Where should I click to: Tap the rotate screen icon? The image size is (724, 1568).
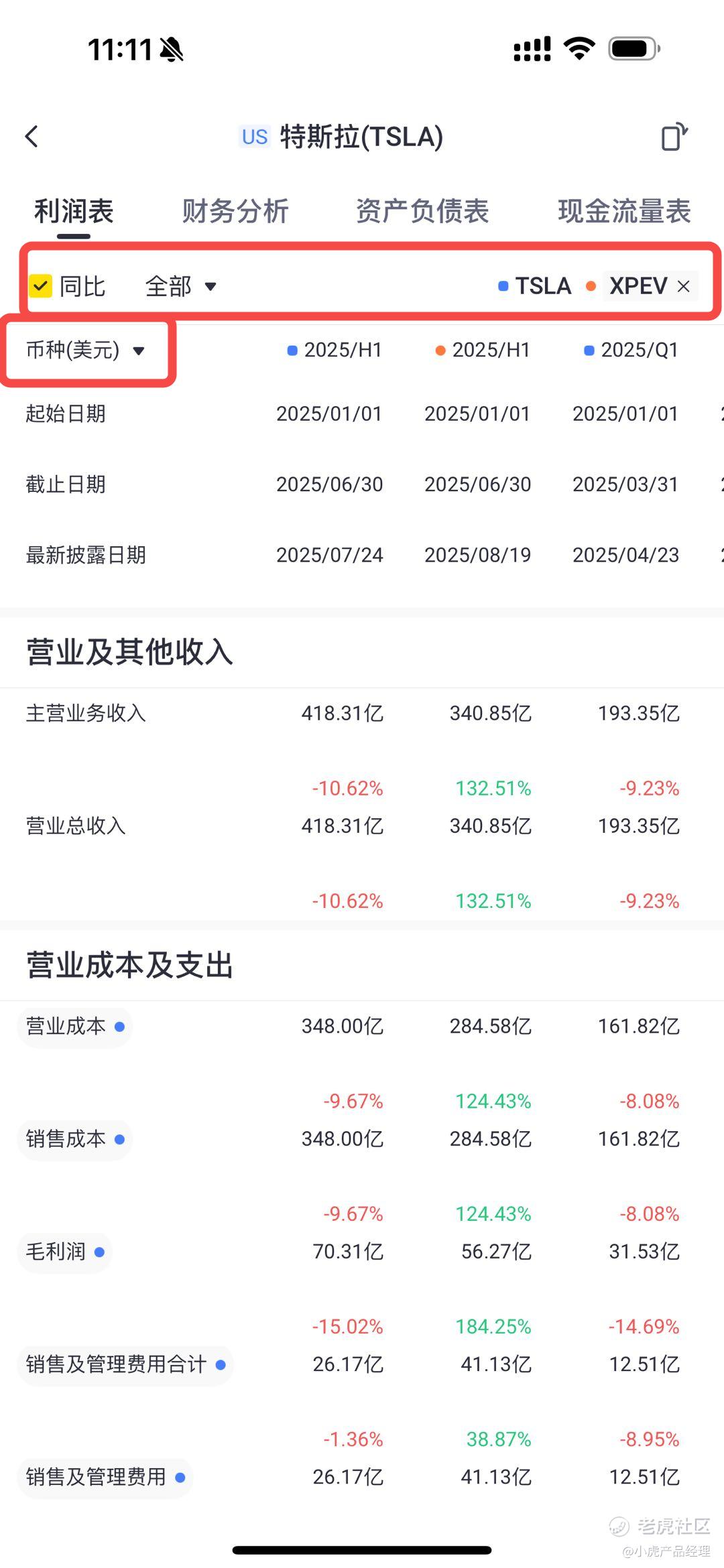tap(674, 137)
